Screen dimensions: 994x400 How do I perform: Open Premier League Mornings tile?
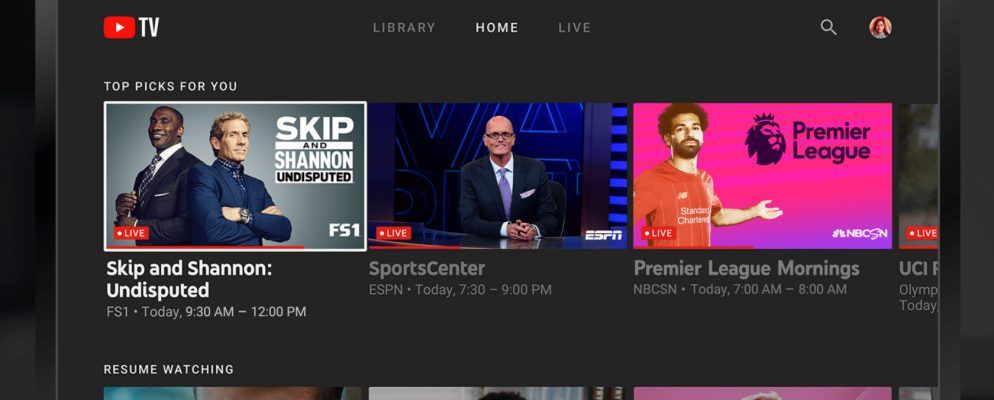click(x=763, y=175)
